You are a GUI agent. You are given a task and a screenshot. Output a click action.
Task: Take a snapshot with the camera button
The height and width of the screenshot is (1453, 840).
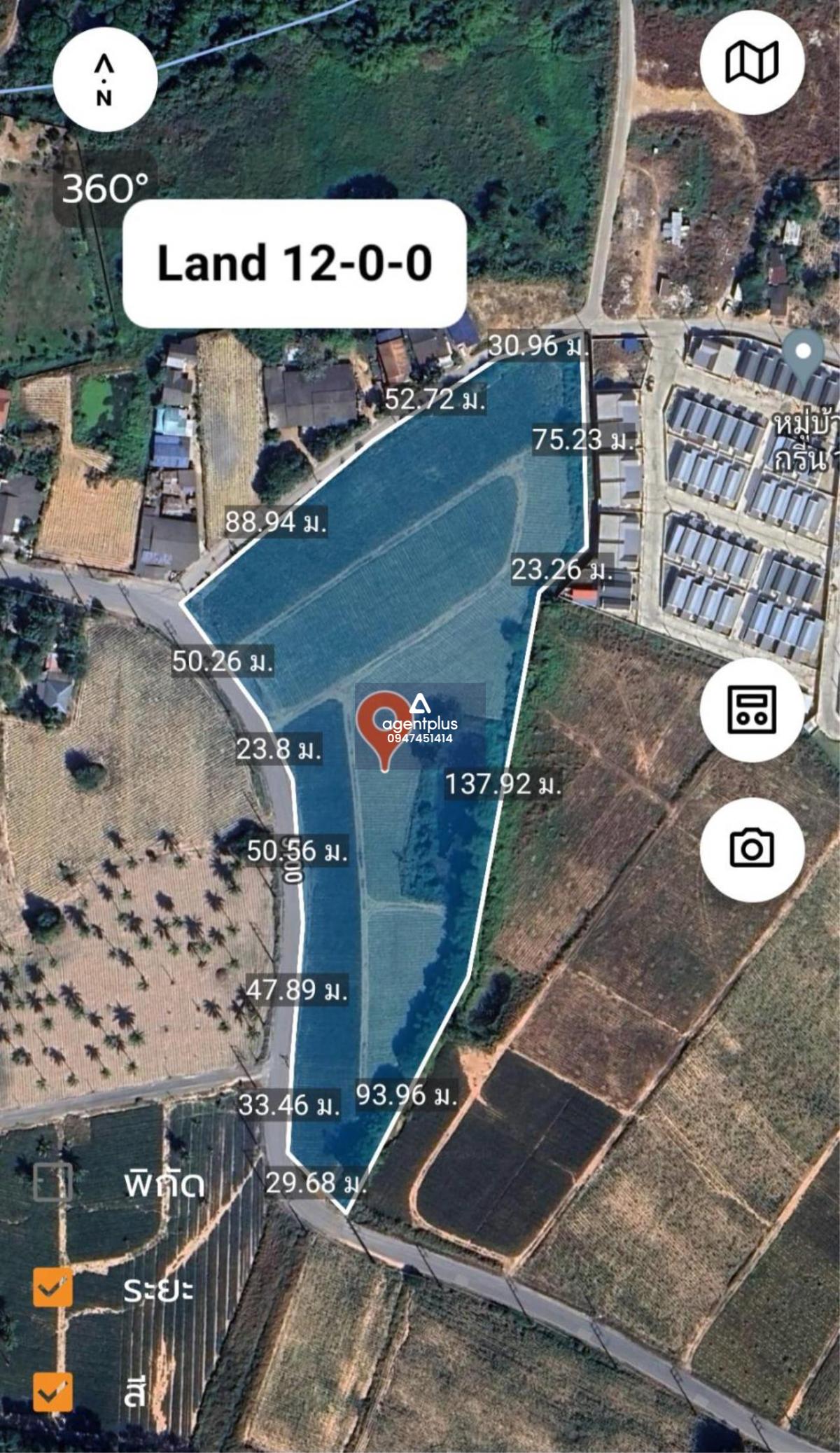click(x=752, y=848)
